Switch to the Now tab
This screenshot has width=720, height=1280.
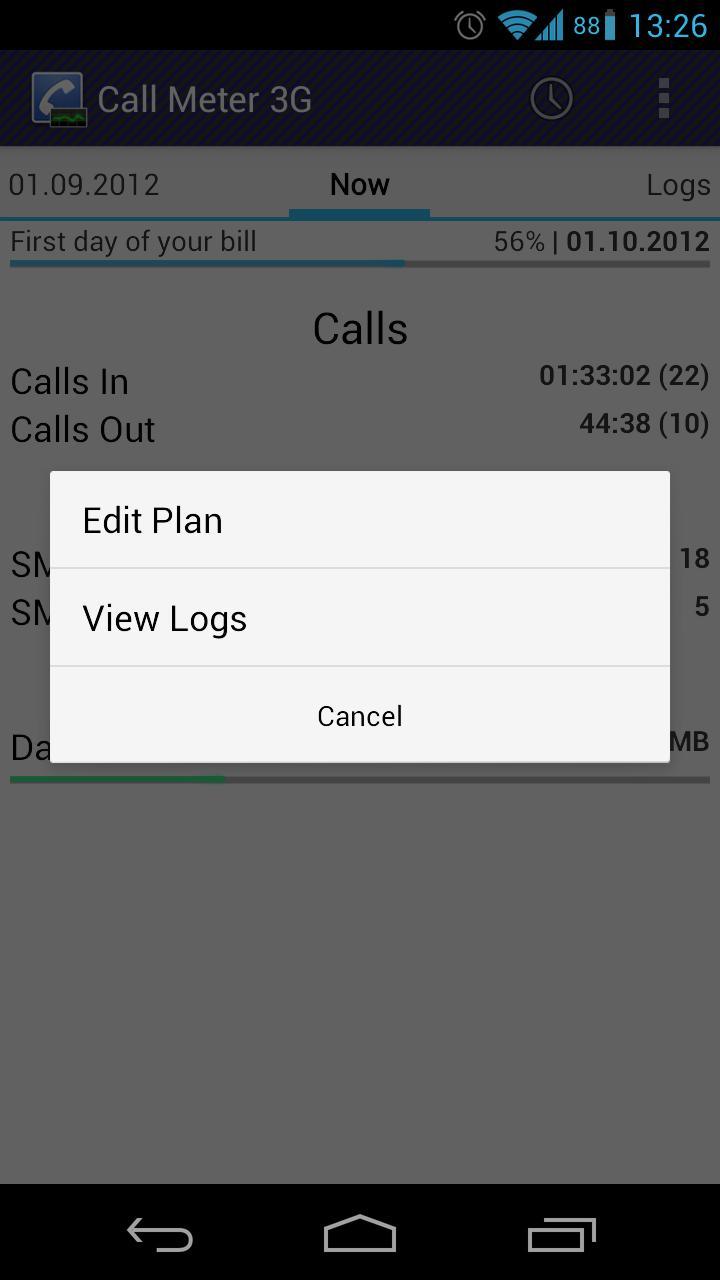pyautogui.click(x=359, y=184)
